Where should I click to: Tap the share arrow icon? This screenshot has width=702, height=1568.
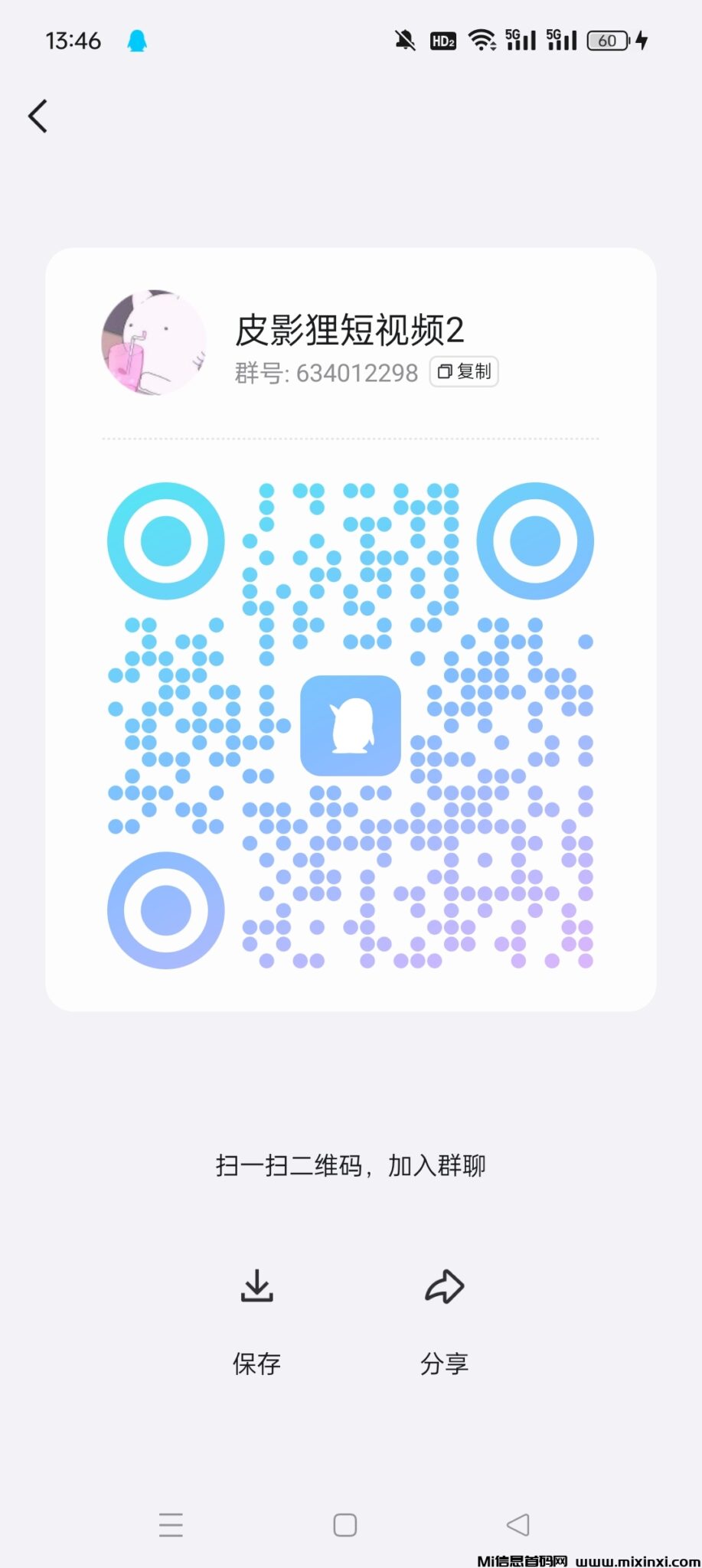point(444,1286)
